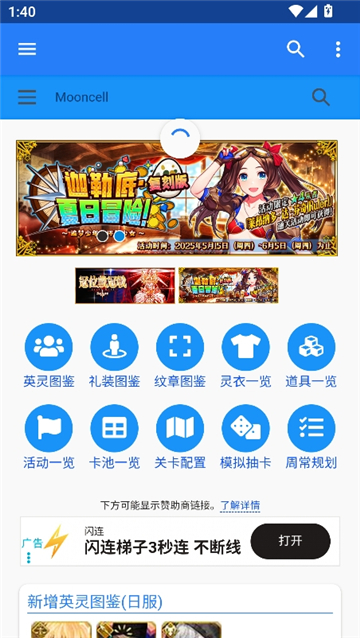This screenshot has width=360, height=638.
Task: Open the app drawer menu in the top bar
Action: [27, 49]
